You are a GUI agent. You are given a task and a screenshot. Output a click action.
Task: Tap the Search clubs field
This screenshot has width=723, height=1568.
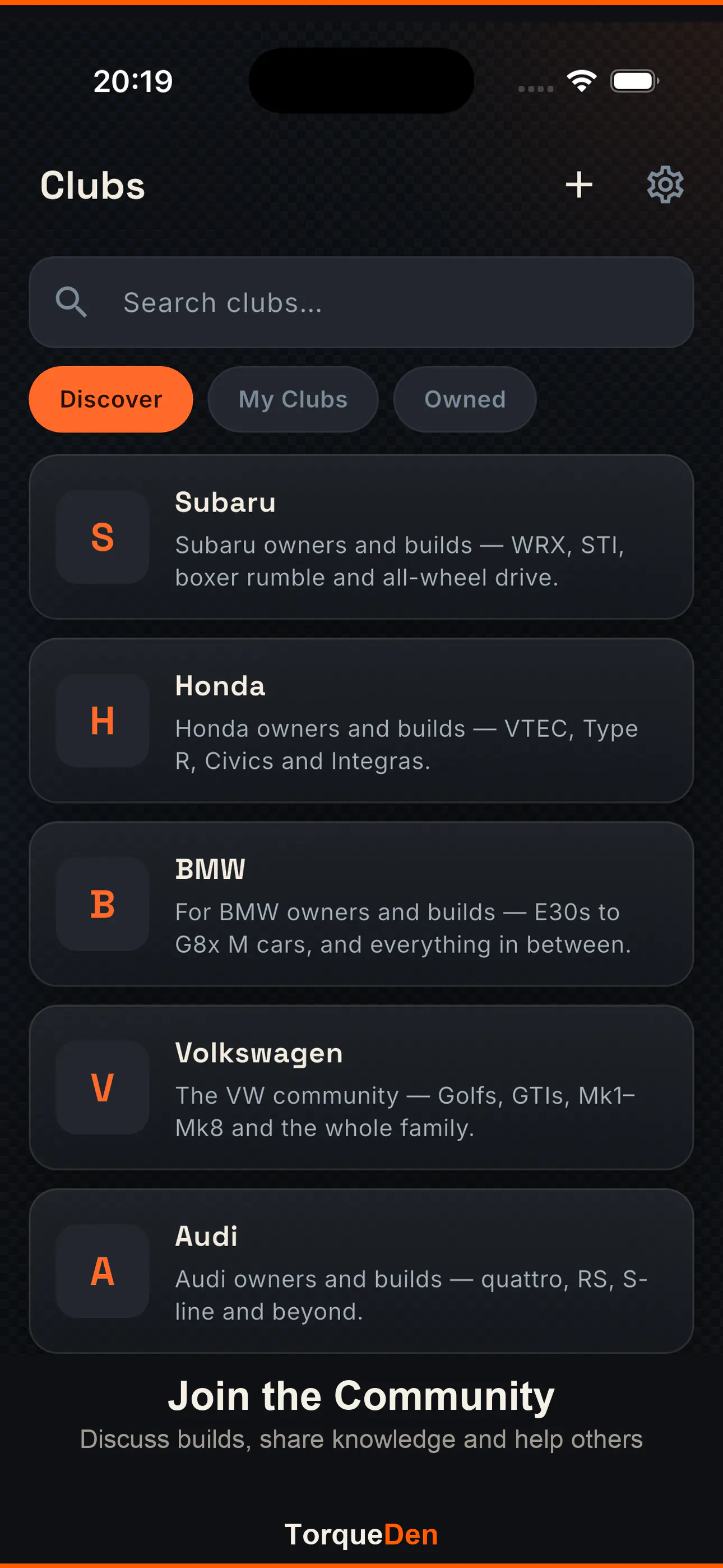pyautogui.click(x=361, y=302)
